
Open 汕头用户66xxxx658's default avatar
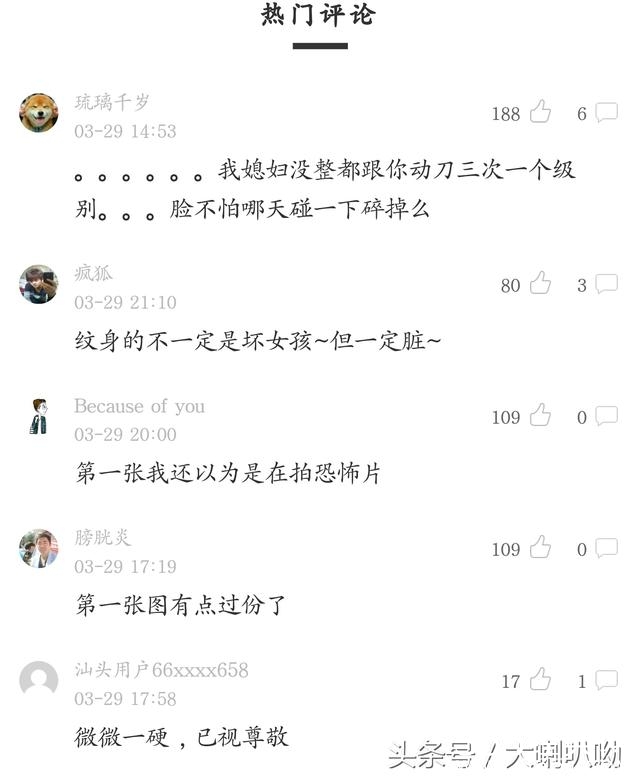click(39, 680)
